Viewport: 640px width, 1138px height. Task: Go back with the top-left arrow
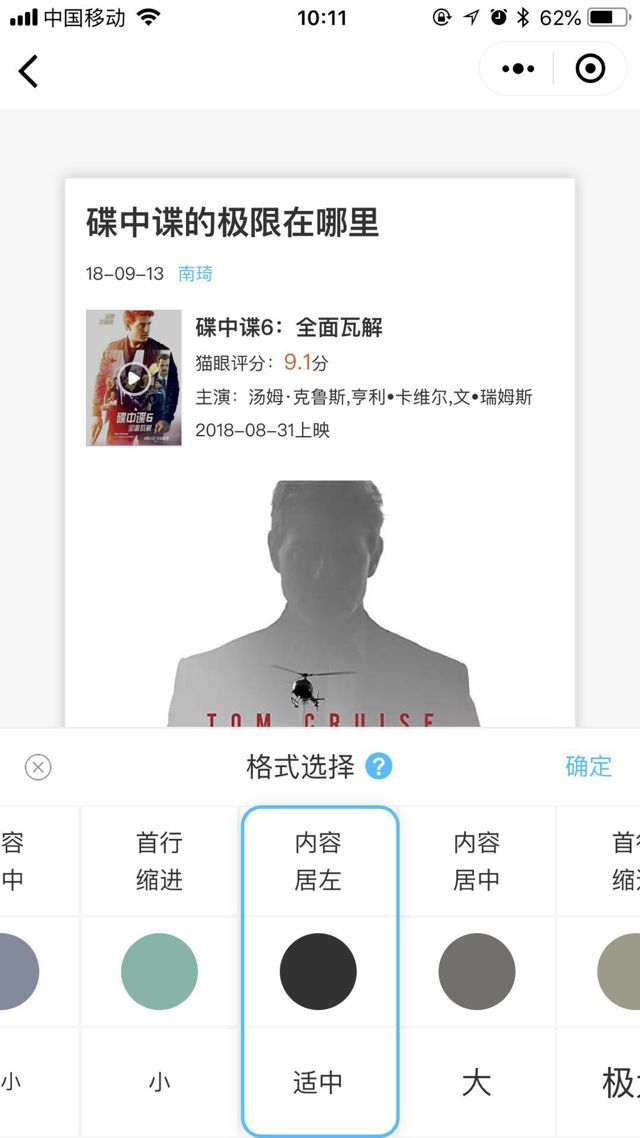click(x=29, y=70)
